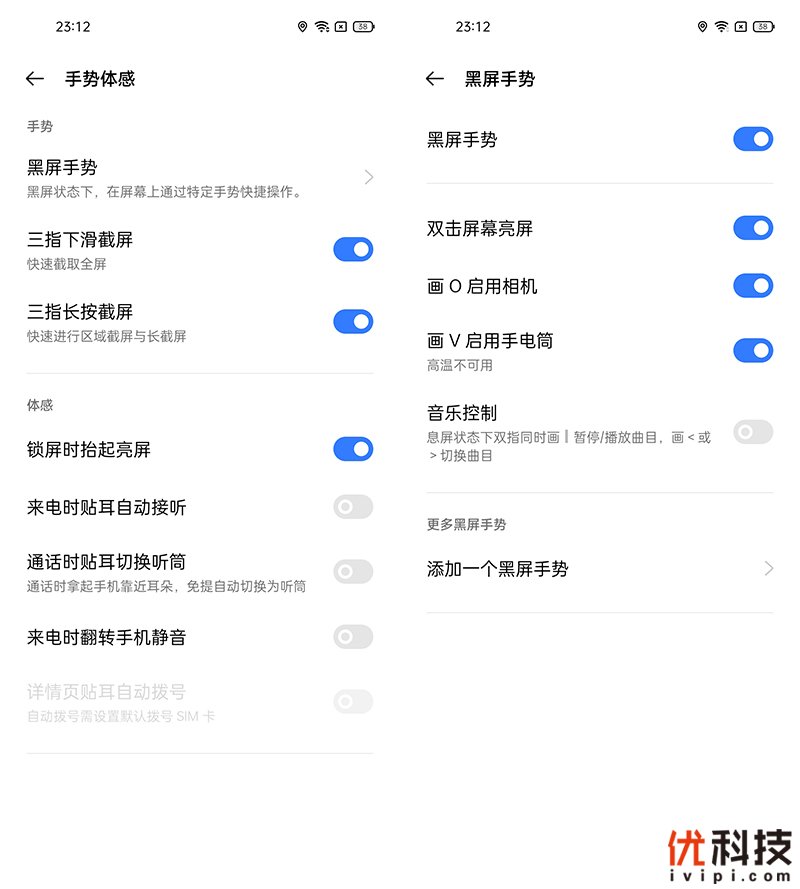Image resolution: width=800 pixels, height=889 pixels.
Task: Turn off the 黑屏手势 master switch
Action: [753, 139]
